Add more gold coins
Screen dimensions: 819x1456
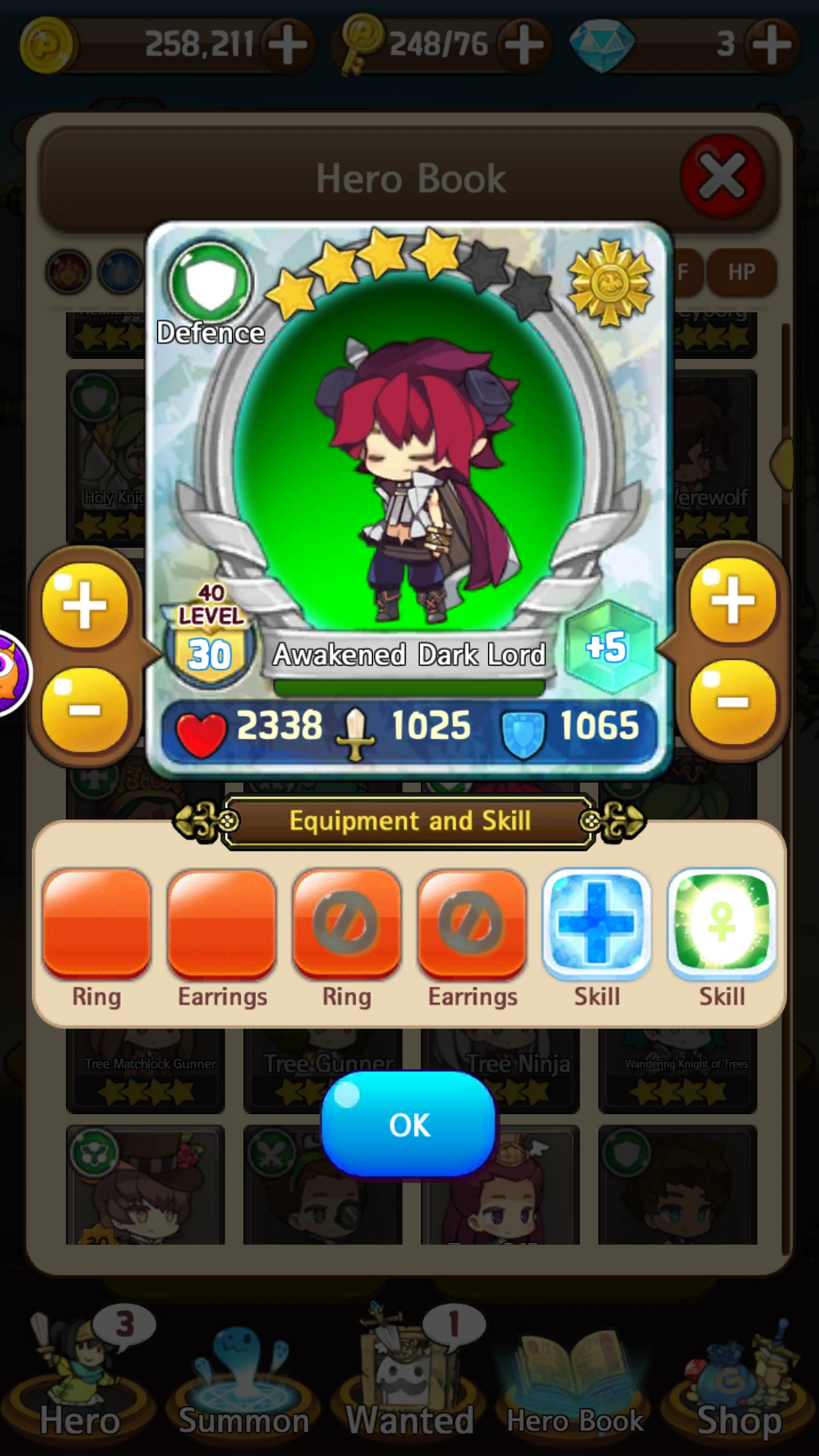click(x=288, y=44)
